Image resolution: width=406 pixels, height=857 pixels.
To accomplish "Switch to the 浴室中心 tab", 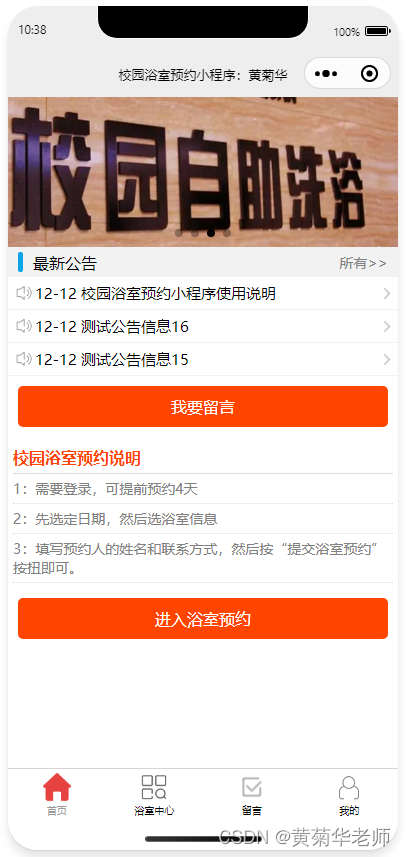I will (x=154, y=795).
